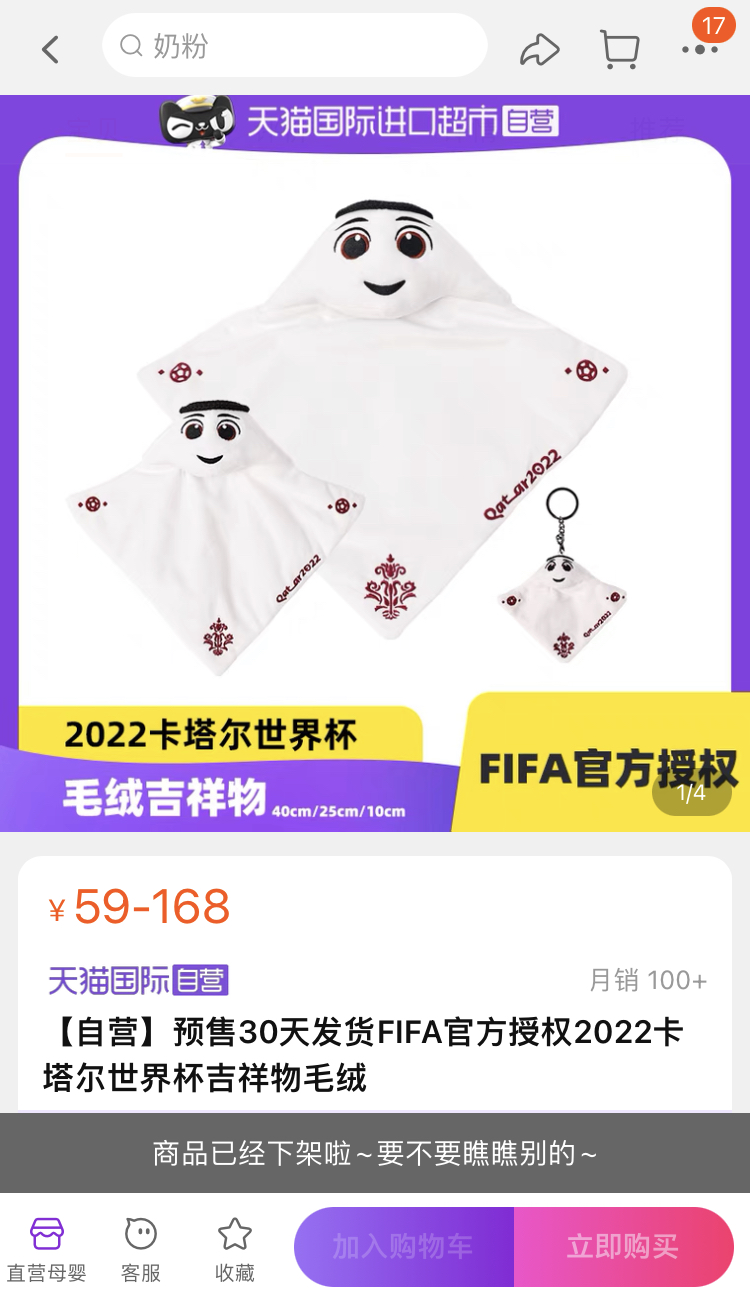750x1301 pixels.
Task: Open 直营母婴 store
Action: [47, 1248]
